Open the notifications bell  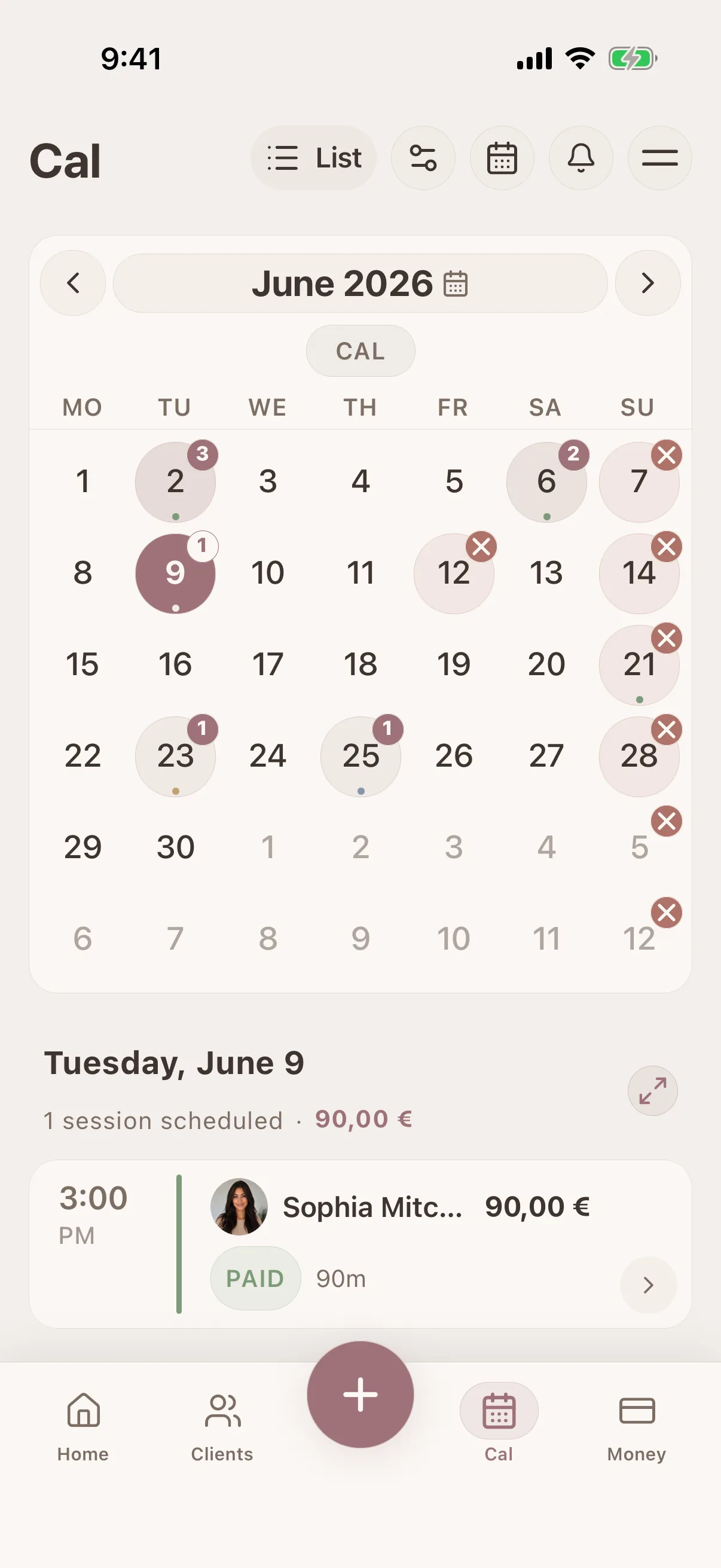pos(581,158)
